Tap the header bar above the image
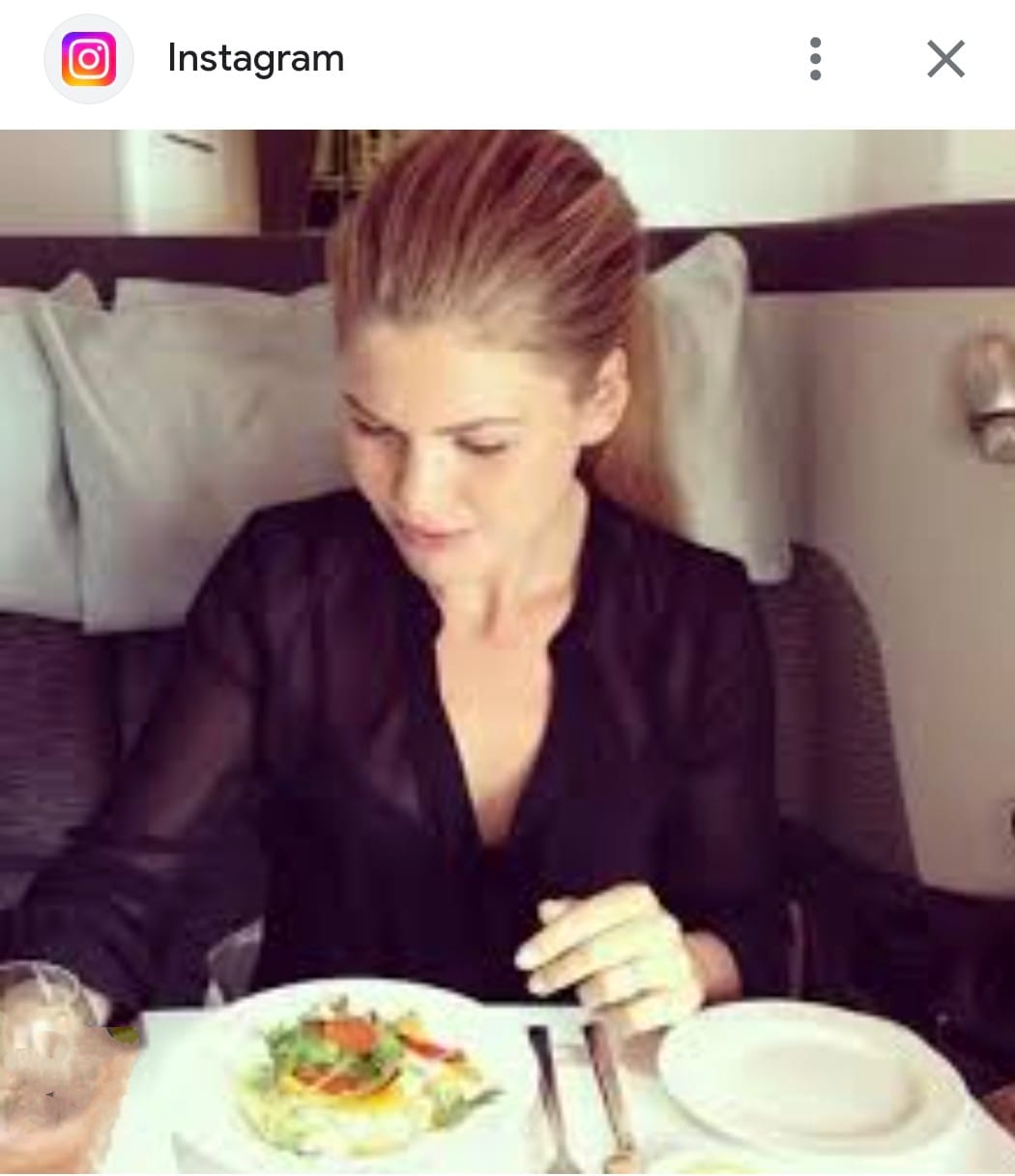The image size is (1015, 1176). (507, 58)
